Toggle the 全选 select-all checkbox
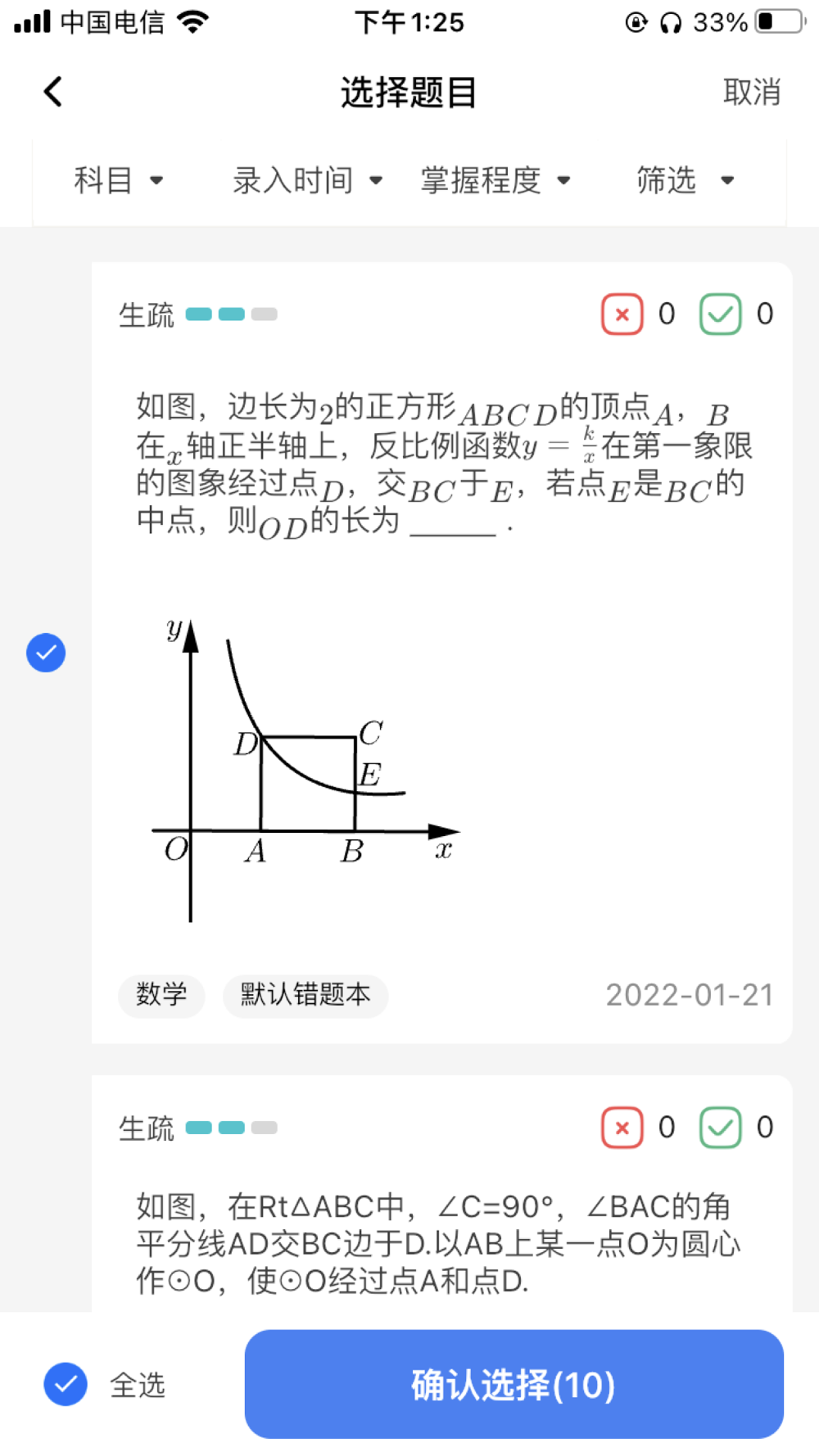Screen dimensions: 819x1456 tap(66, 1385)
